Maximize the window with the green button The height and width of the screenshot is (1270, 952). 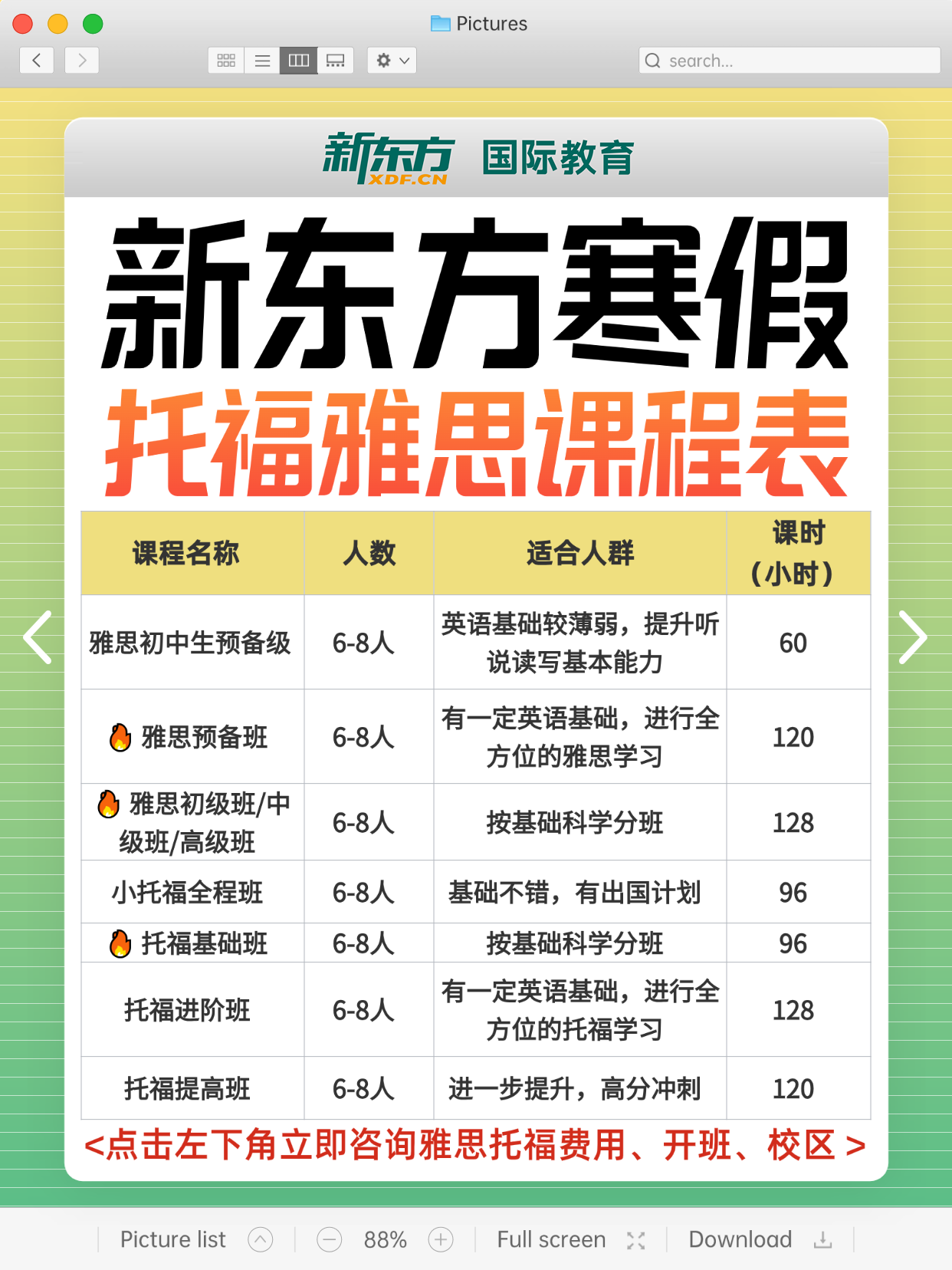pos(93,24)
